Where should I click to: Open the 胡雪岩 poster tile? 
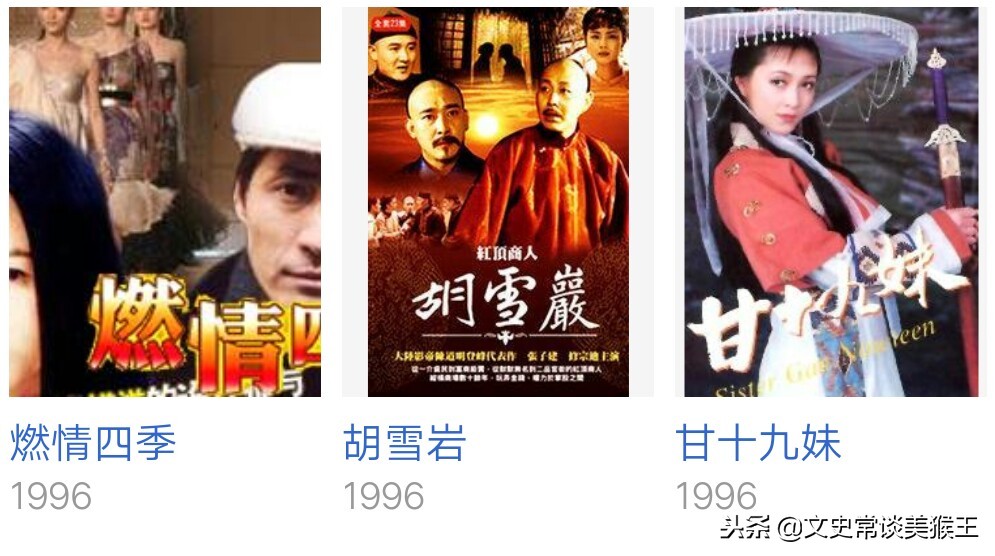coord(498,202)
